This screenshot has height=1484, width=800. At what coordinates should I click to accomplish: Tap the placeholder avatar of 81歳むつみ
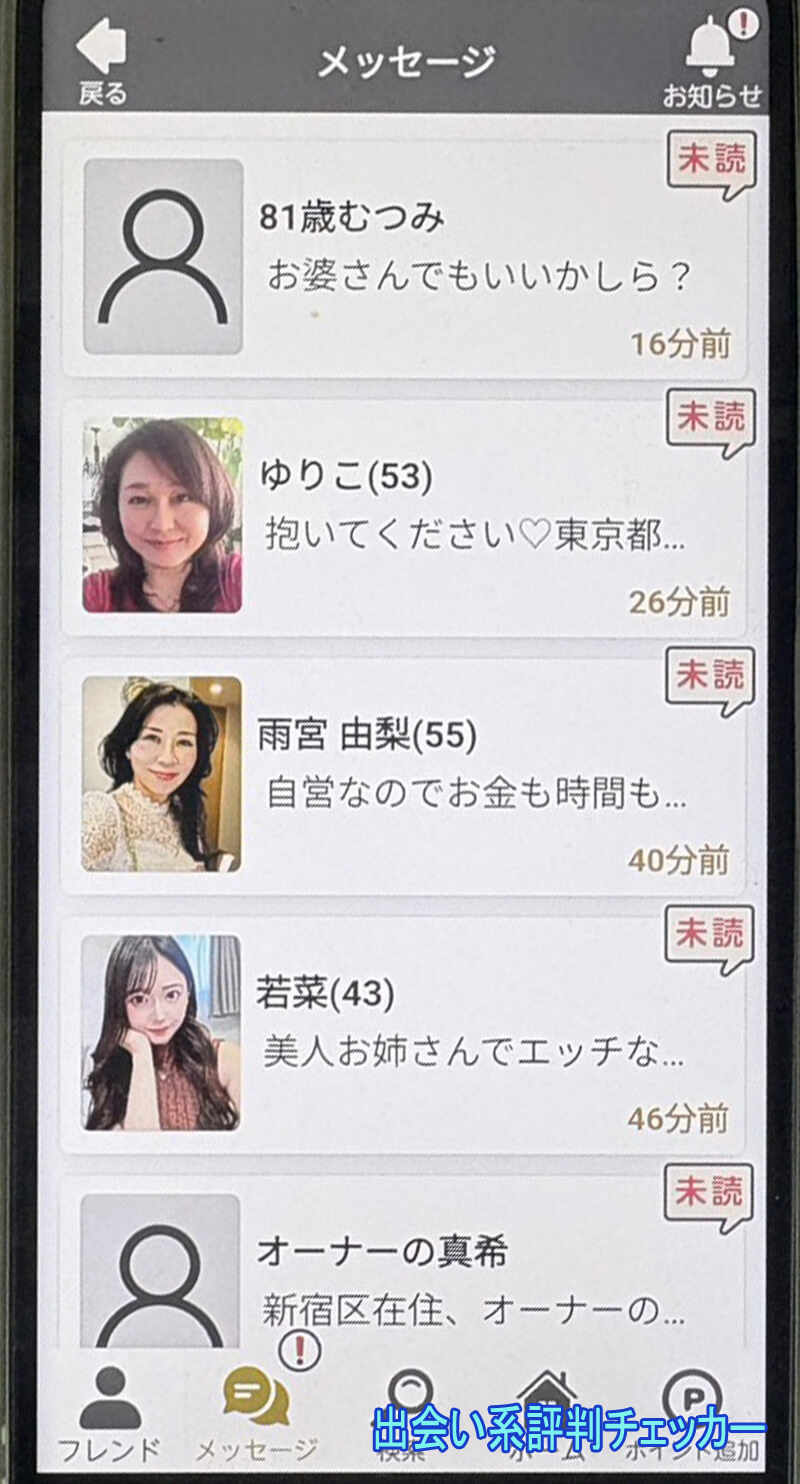click(166, 255)
